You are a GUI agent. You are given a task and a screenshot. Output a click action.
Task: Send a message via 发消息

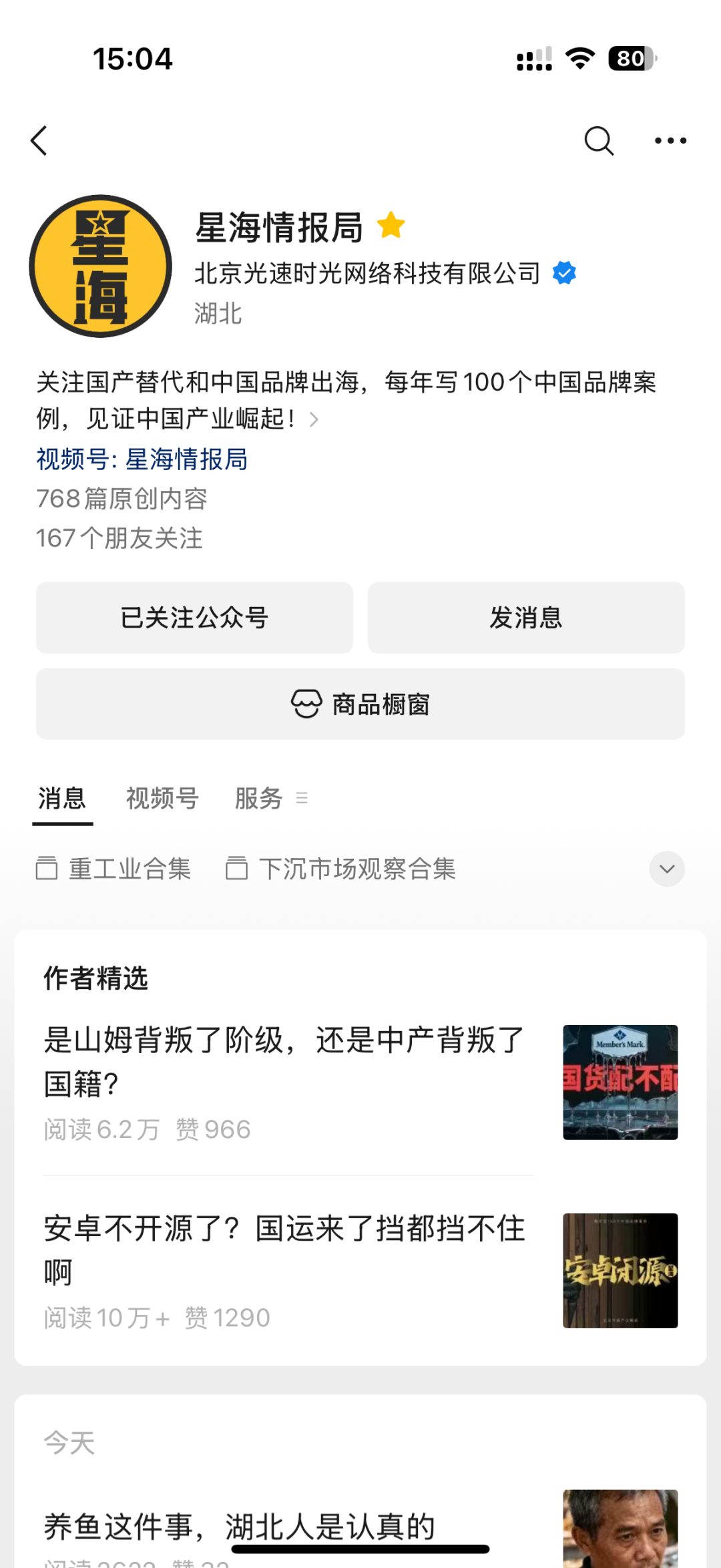click(526, 618)
